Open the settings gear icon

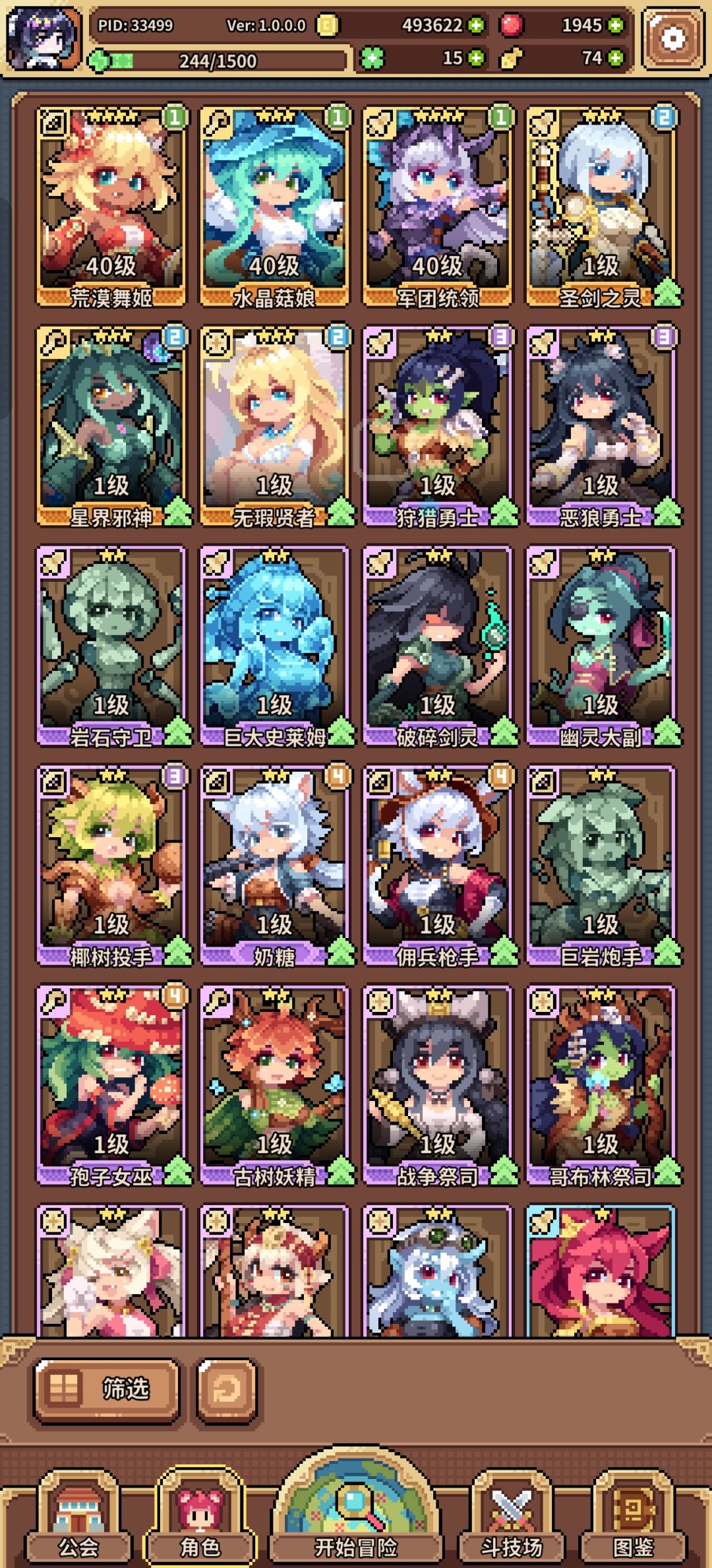point(672,38)
